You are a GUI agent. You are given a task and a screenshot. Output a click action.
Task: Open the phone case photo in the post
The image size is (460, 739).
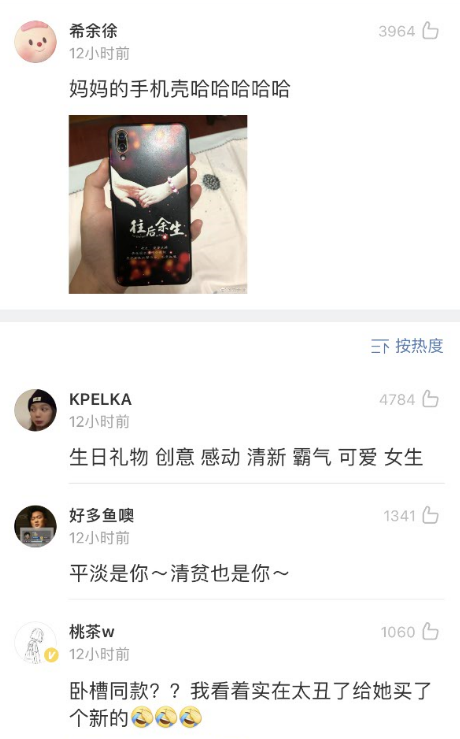[158, 204]
